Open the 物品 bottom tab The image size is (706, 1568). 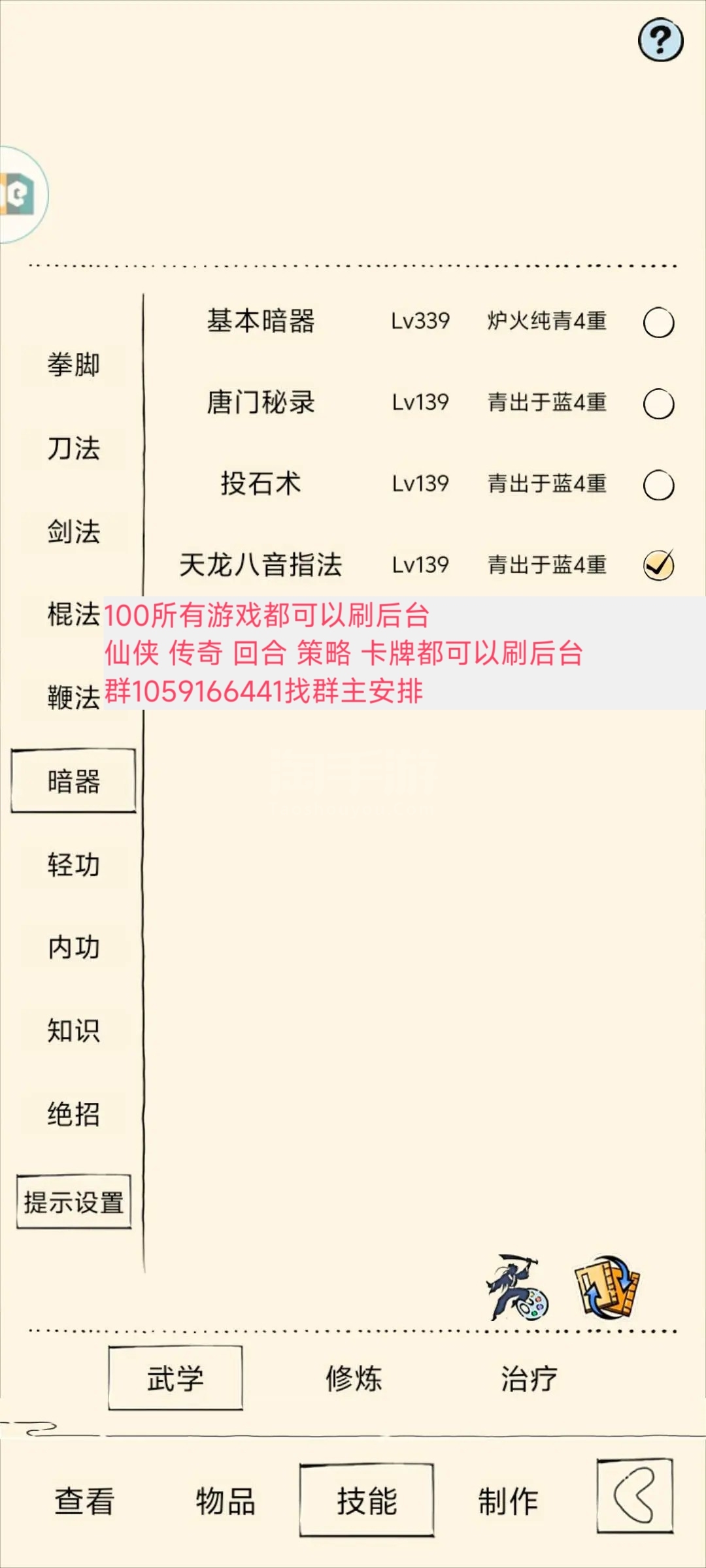tap(226, 1501)
